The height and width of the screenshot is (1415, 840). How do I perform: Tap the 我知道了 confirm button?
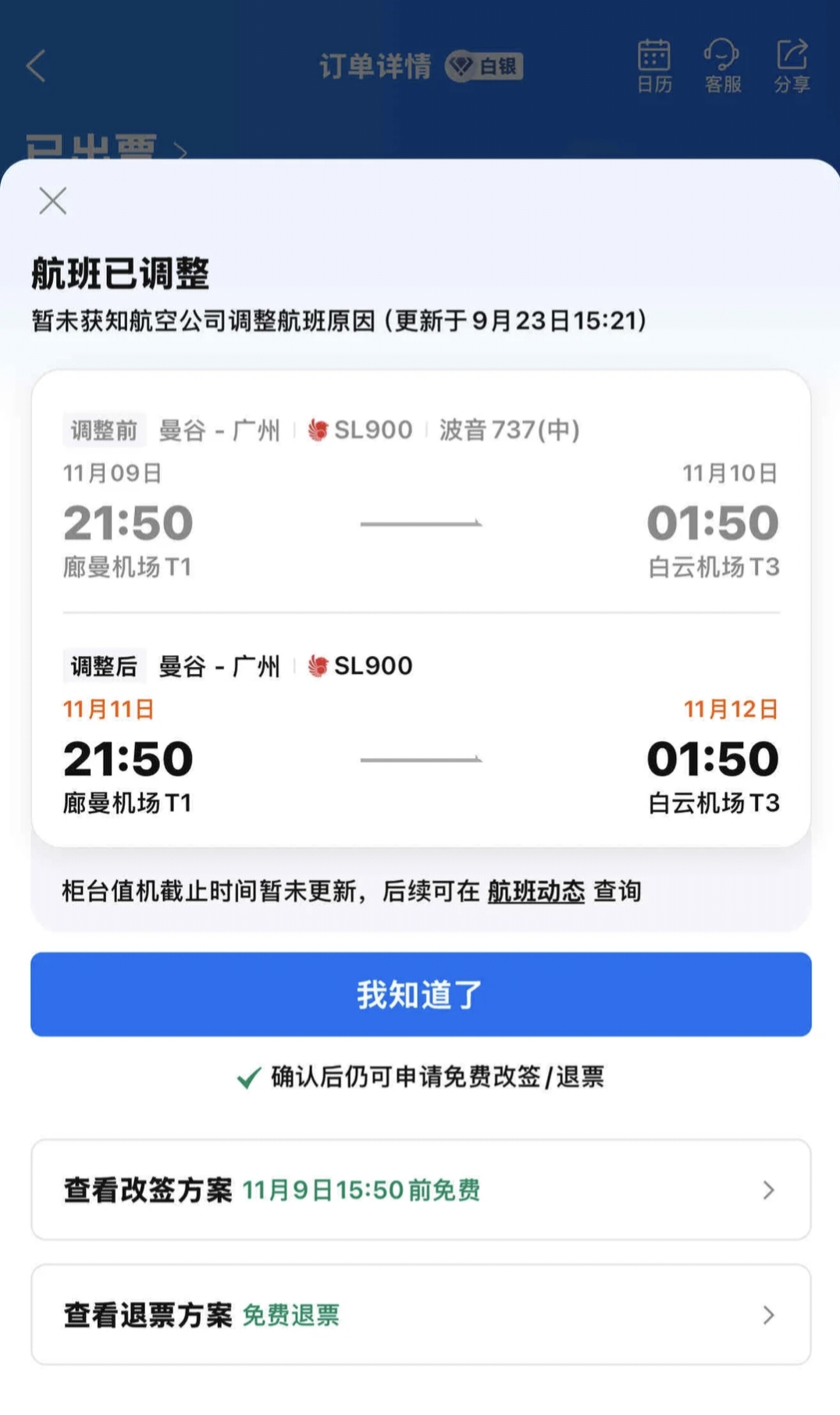(421, 994)
